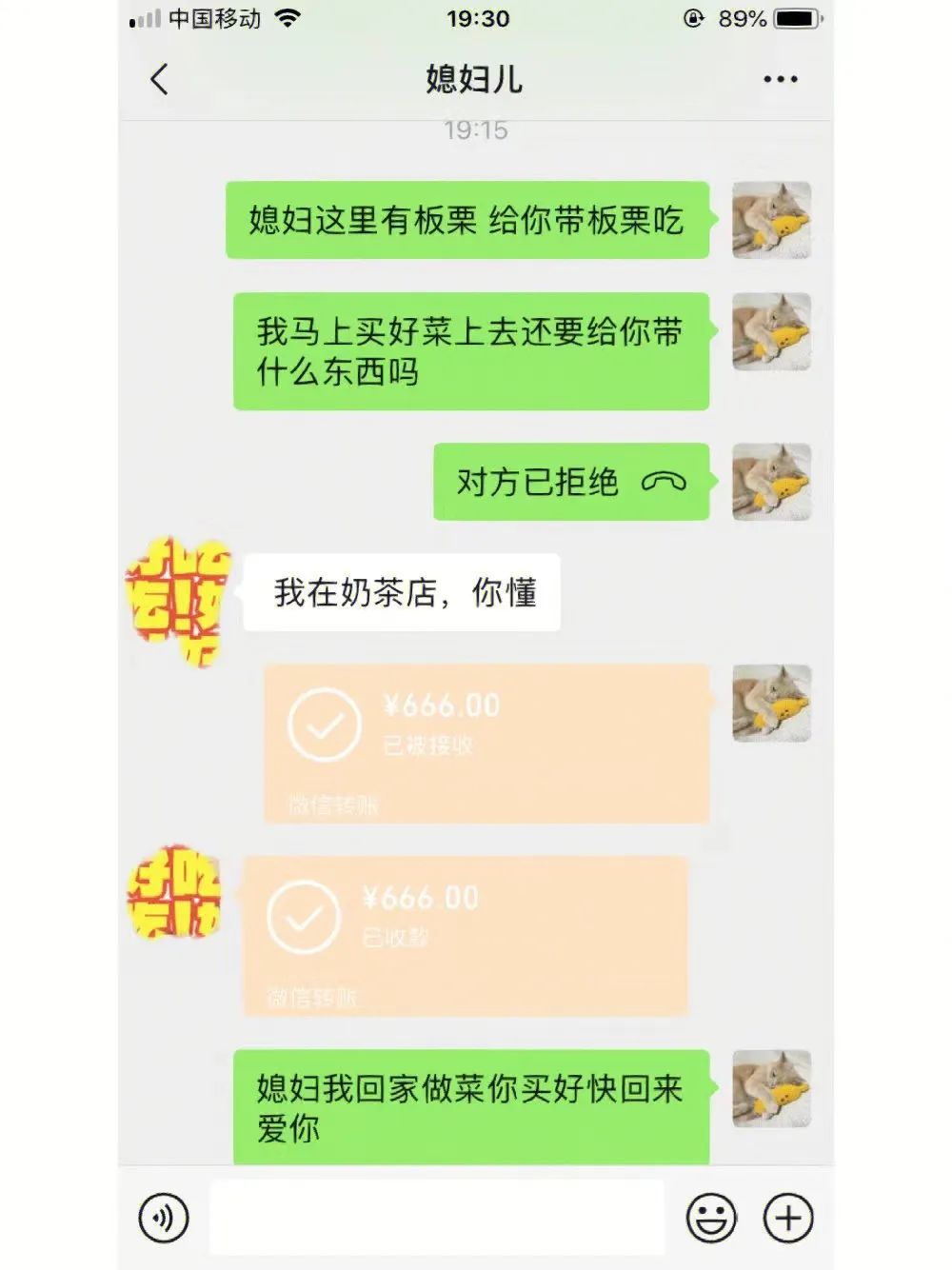Open the emoji sticker panel
Screen dimensions: 952x1270
pyautogui.click(x=711, y=1218)
